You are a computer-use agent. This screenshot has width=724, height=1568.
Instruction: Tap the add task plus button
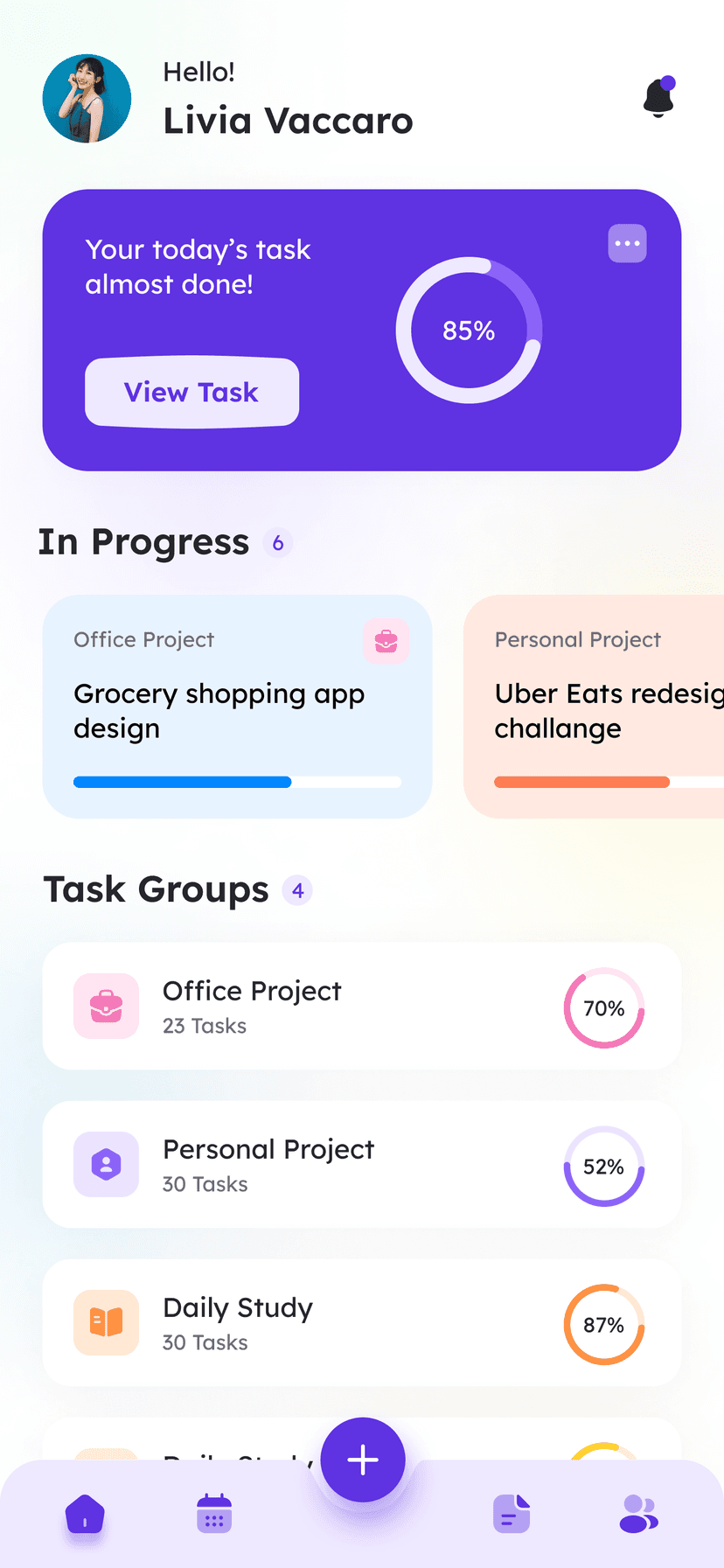pos(362,1459)
